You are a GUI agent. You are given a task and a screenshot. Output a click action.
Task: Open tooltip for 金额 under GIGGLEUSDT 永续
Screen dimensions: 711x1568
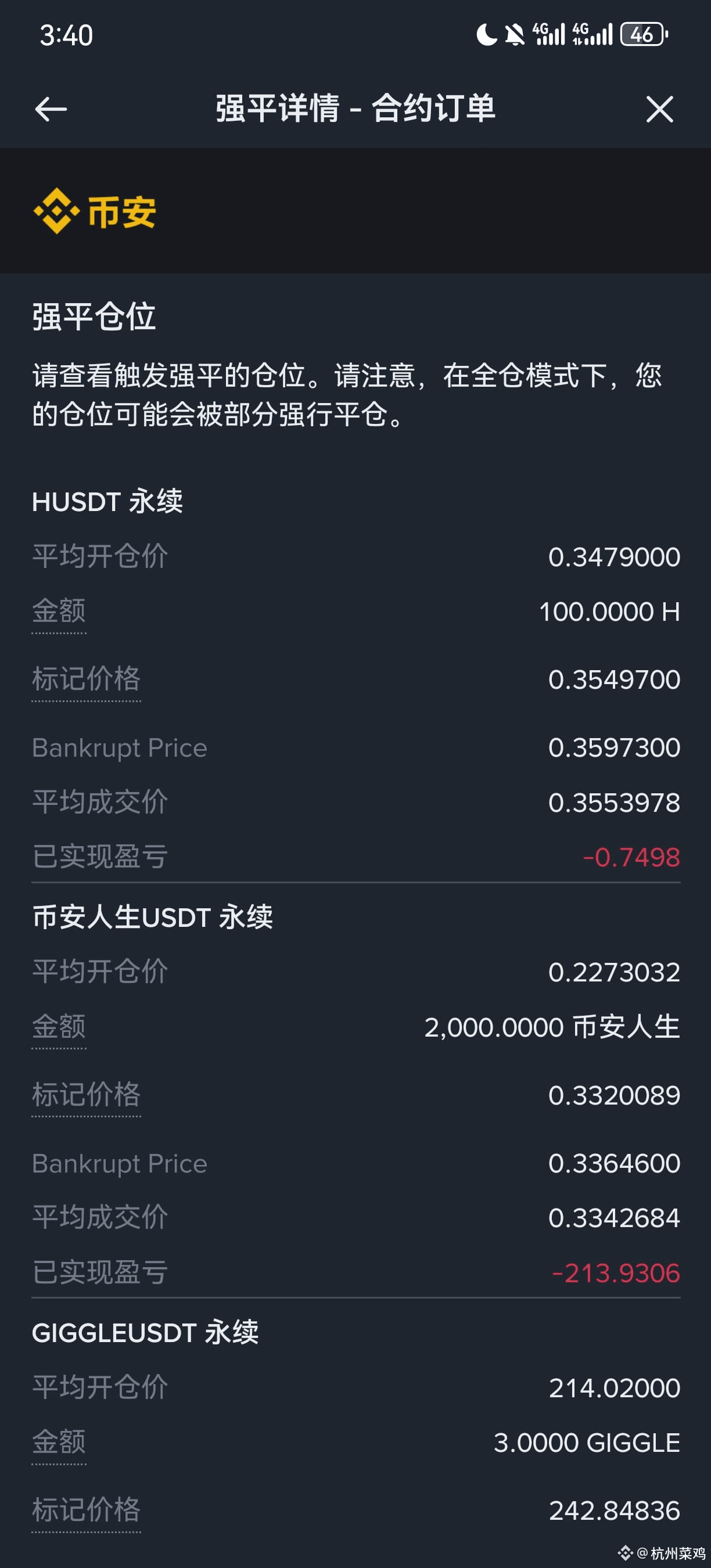59,1441
